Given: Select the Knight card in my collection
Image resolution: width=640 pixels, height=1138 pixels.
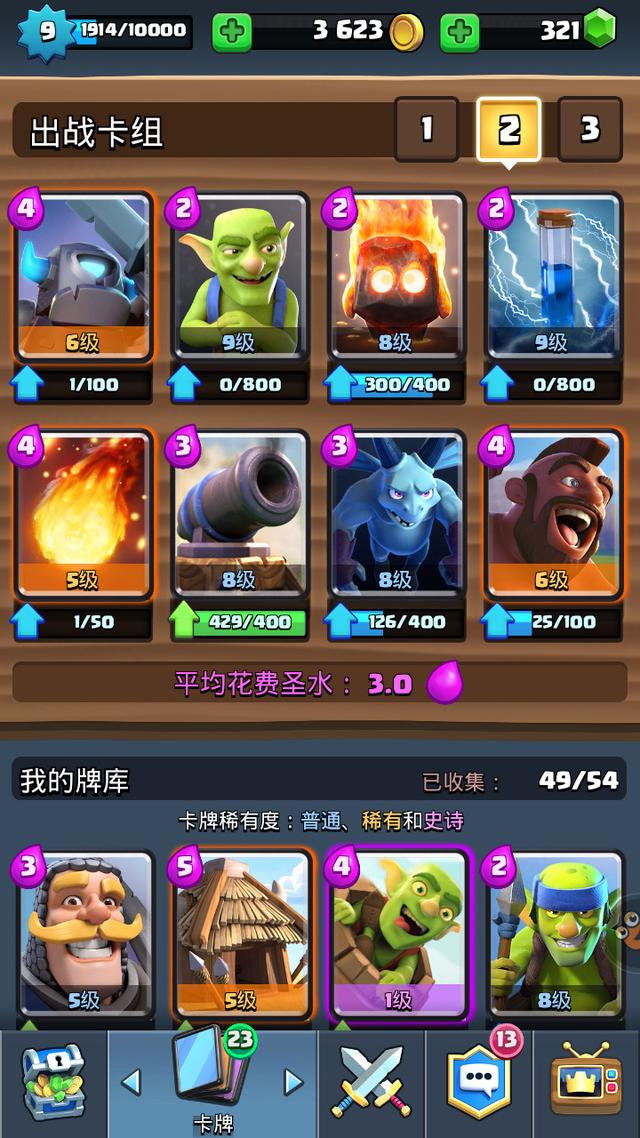Looking at the screenshot, I should tap(83, 935).
